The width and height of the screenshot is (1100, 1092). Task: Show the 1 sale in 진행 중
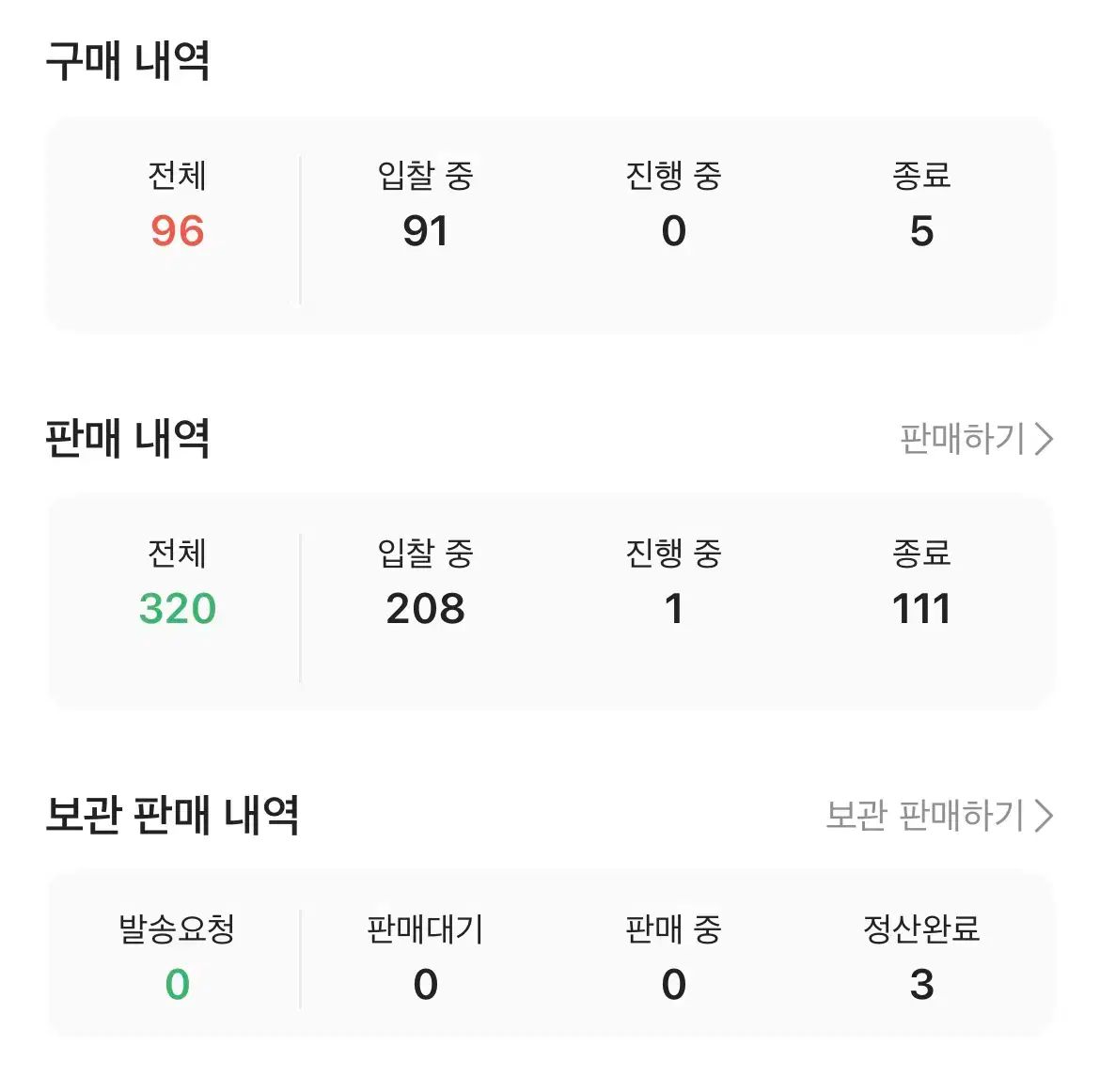click(x=673, y=586)
